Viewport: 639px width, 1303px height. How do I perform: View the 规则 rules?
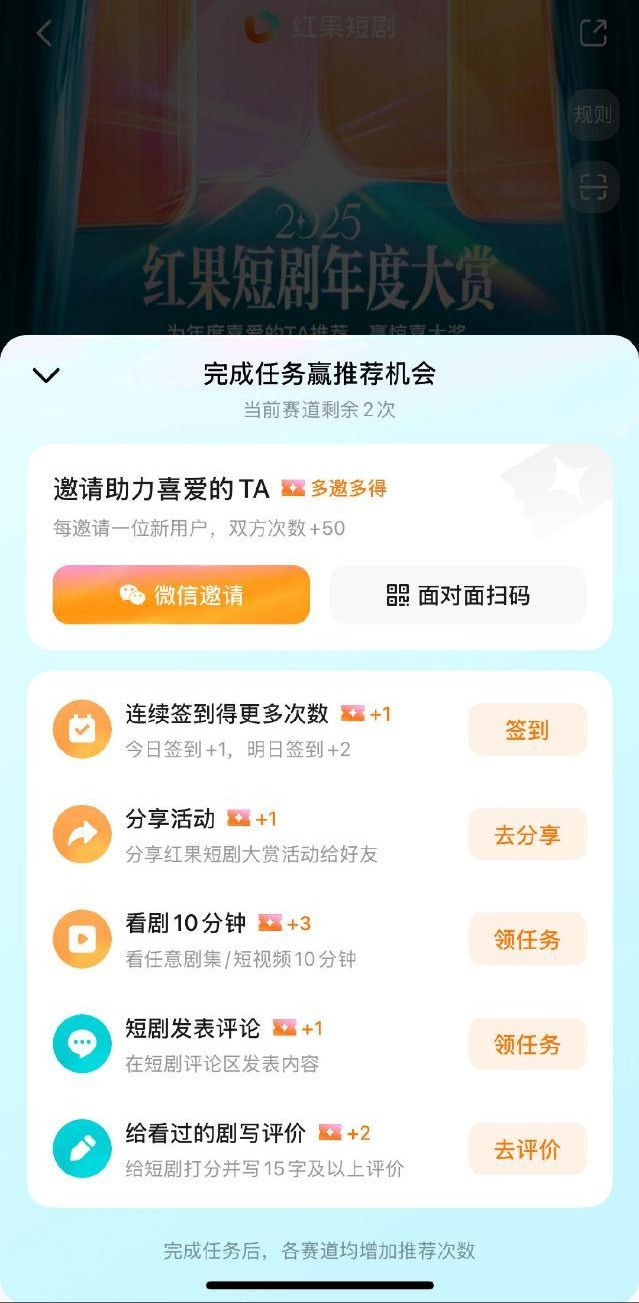(x=593, y=115)
